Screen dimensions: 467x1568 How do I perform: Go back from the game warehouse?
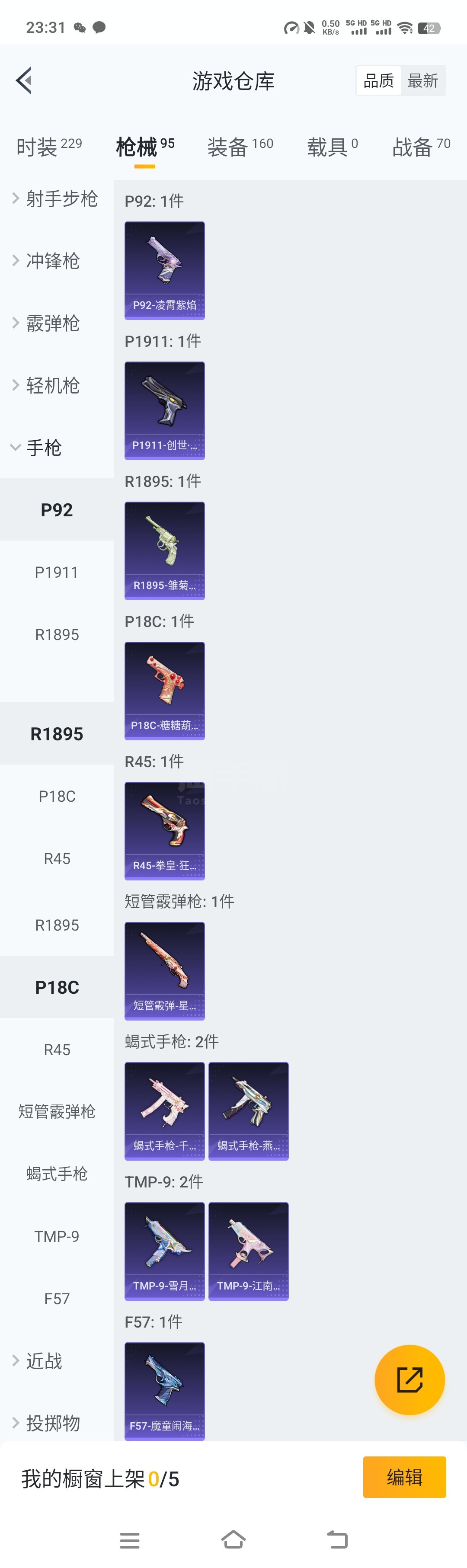pos(24,80)
